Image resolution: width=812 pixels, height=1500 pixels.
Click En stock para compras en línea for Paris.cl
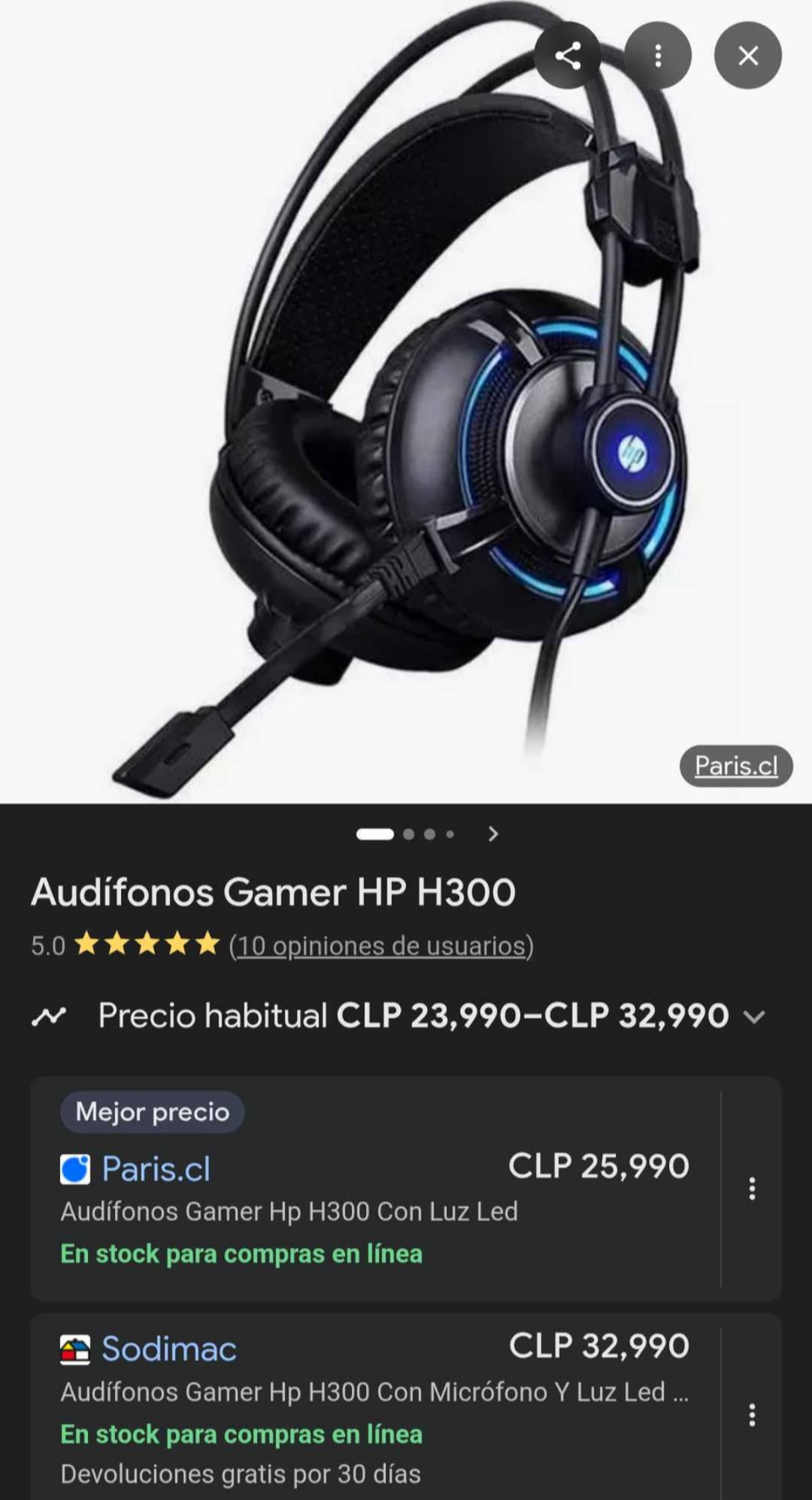coord(242,1253)
